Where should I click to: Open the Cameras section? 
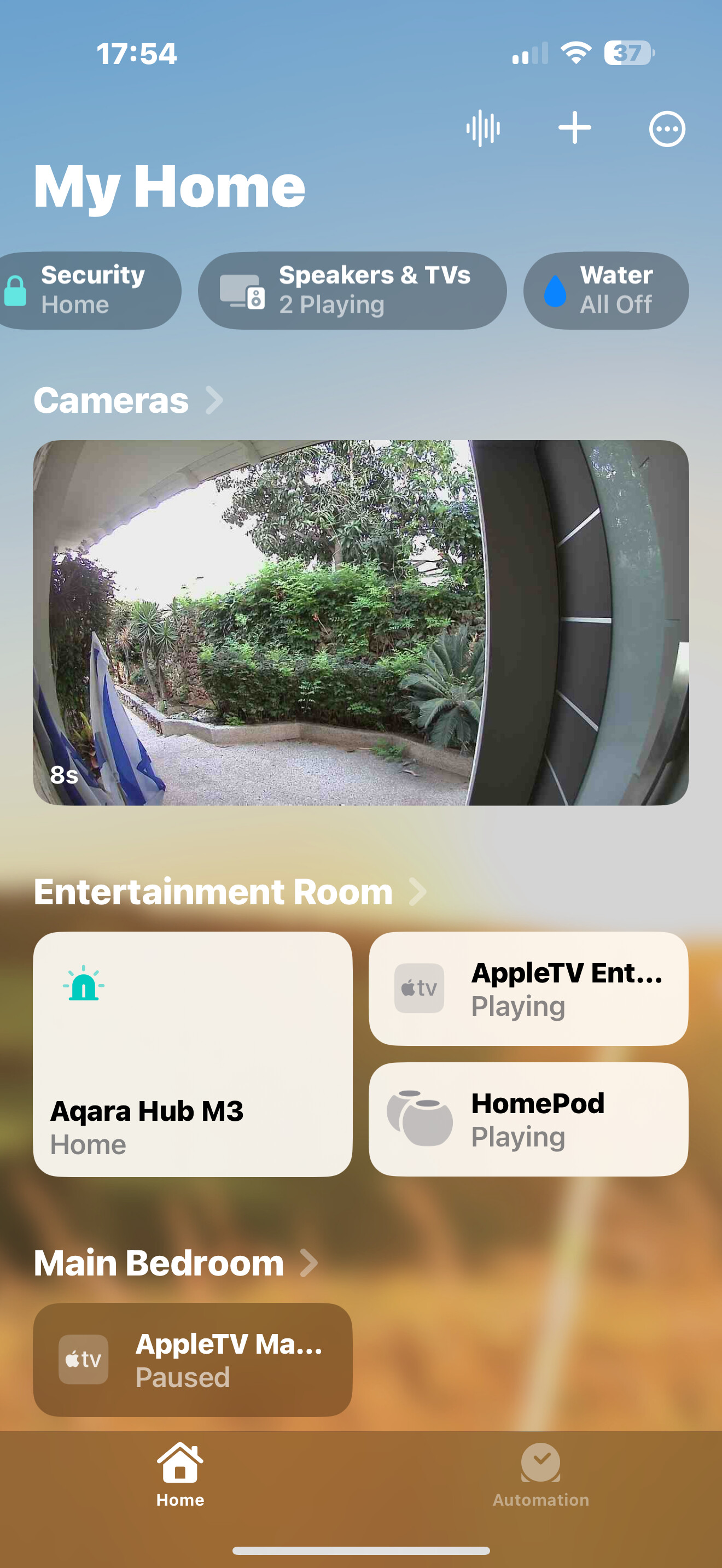128,401
